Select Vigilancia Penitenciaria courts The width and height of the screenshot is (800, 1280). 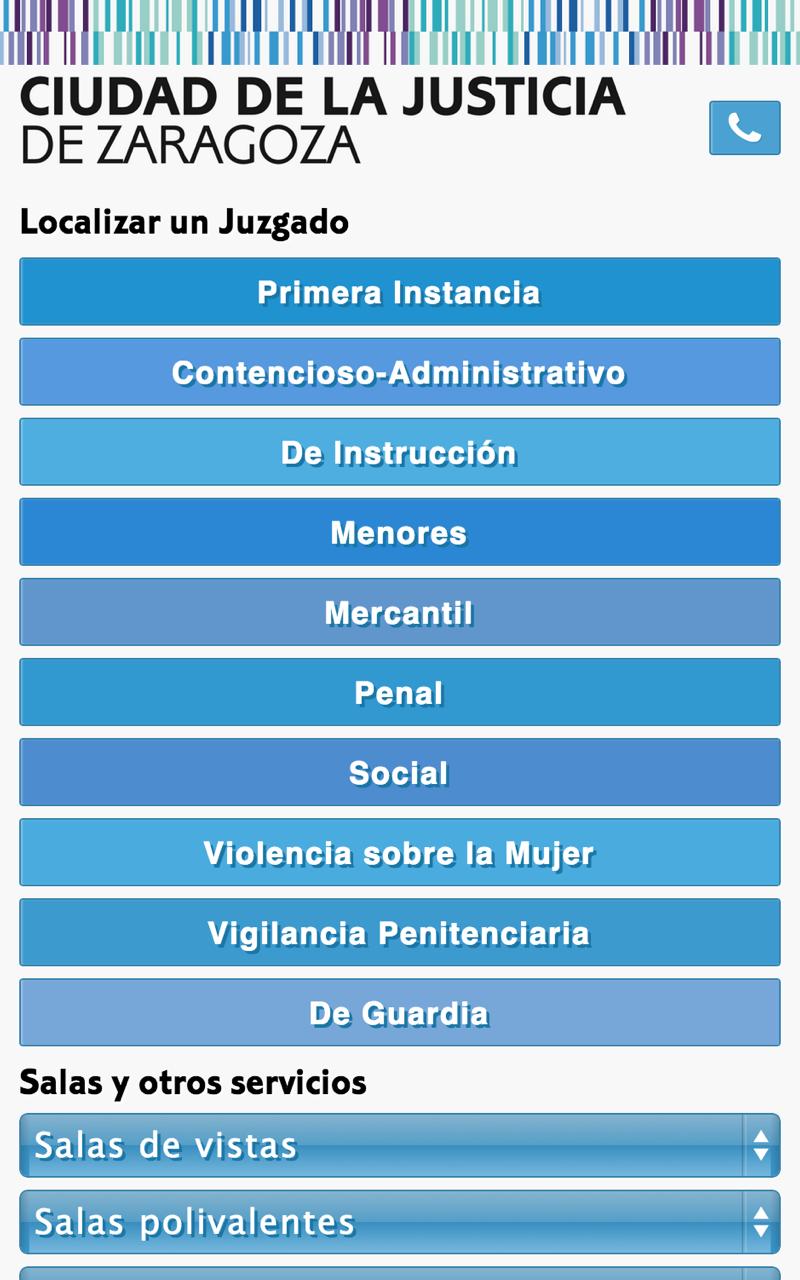point(400,932)
